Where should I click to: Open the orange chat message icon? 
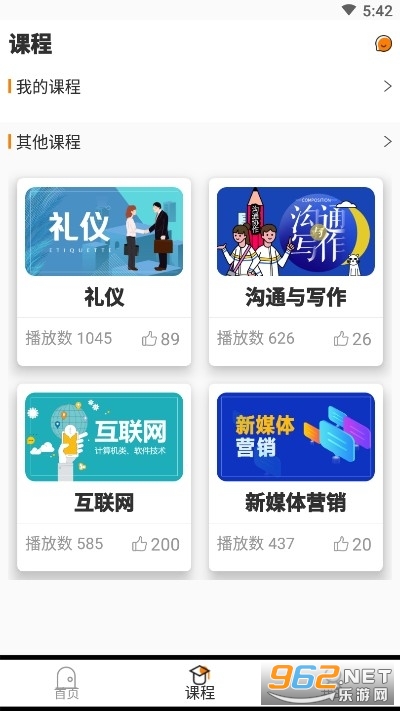click(x=383, y=44)
